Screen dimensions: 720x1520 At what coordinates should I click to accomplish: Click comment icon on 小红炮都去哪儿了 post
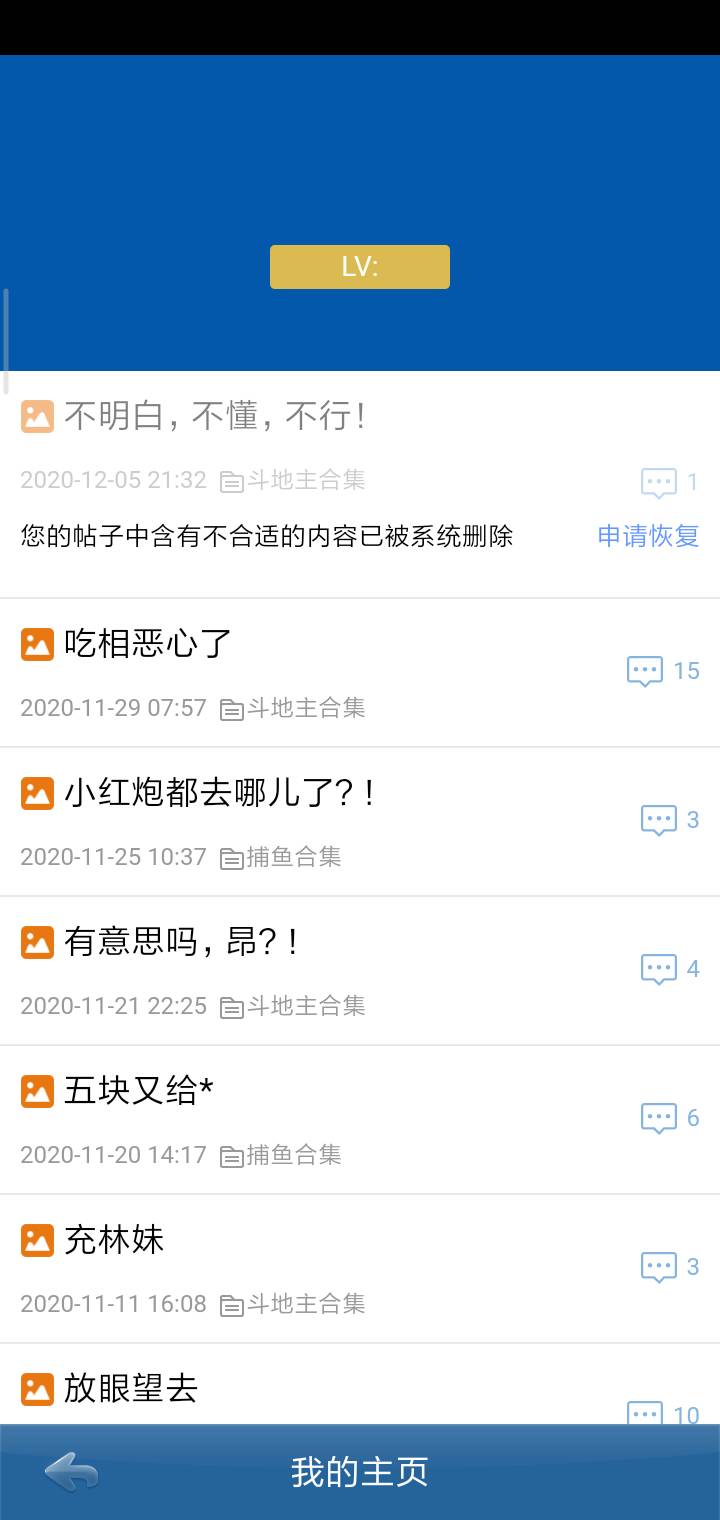pos(659,820)
